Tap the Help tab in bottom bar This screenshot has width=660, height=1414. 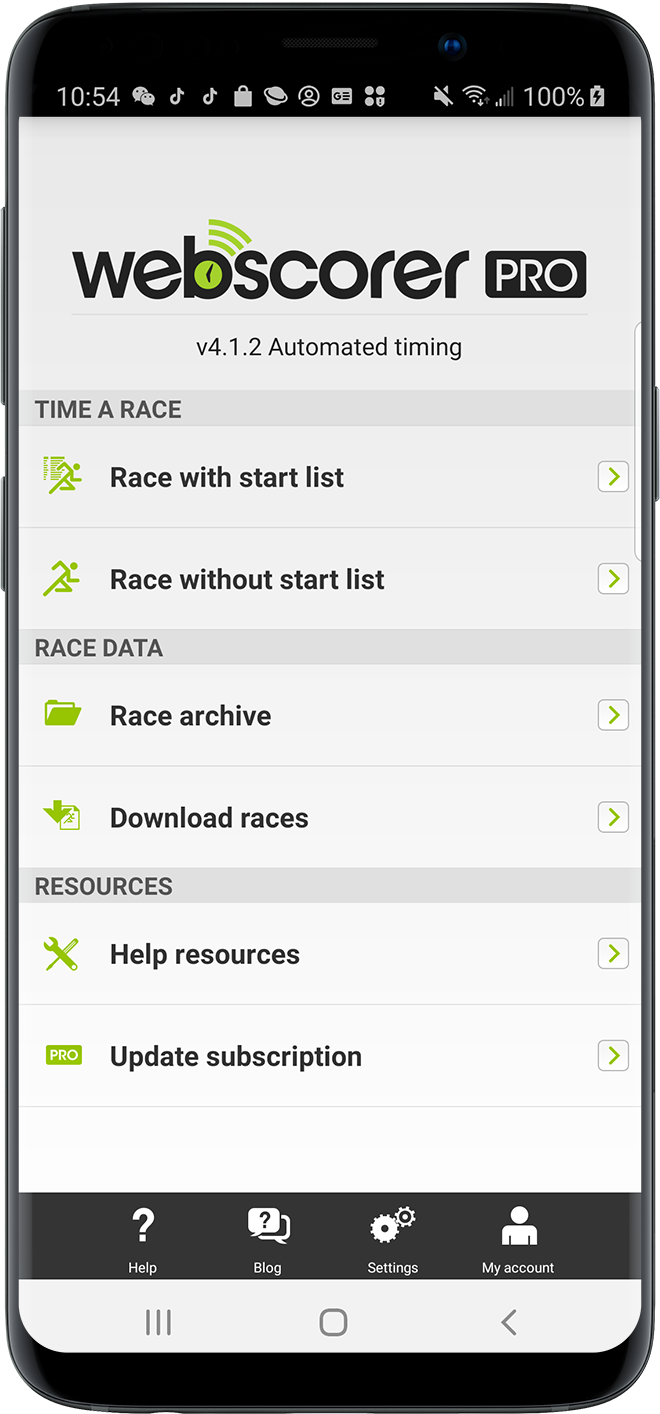[143, 1238]
